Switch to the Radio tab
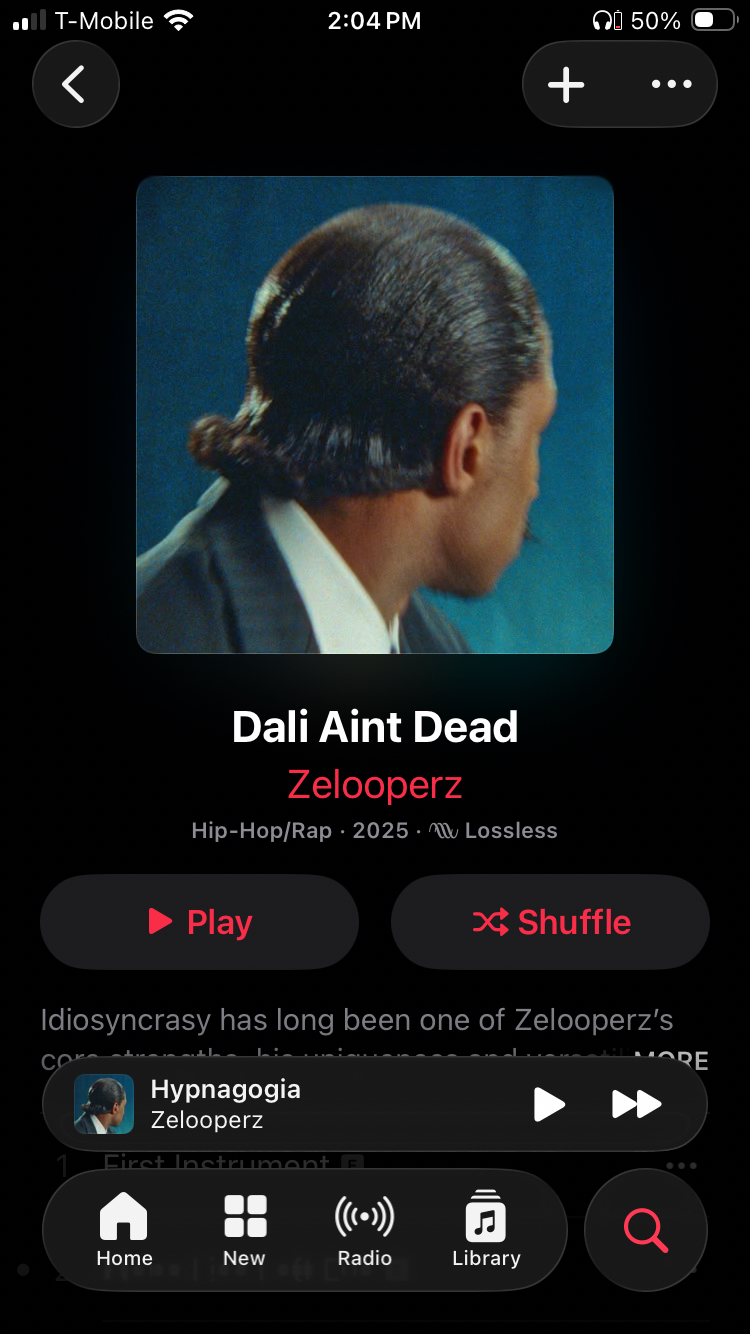 click(x=364, y=1230)
